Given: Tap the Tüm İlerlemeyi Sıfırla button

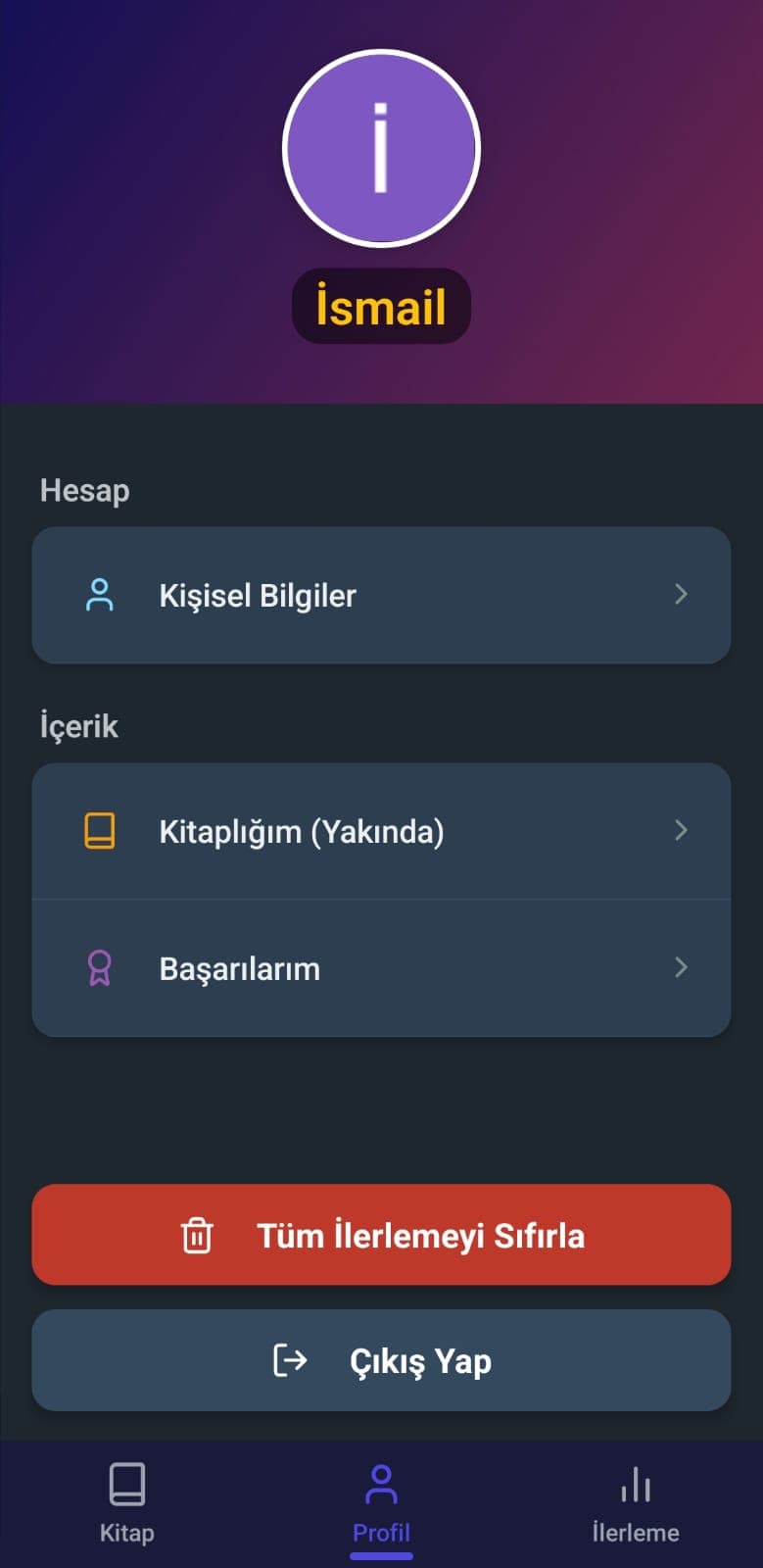Looking at the screenshot, I should 381,1235.
